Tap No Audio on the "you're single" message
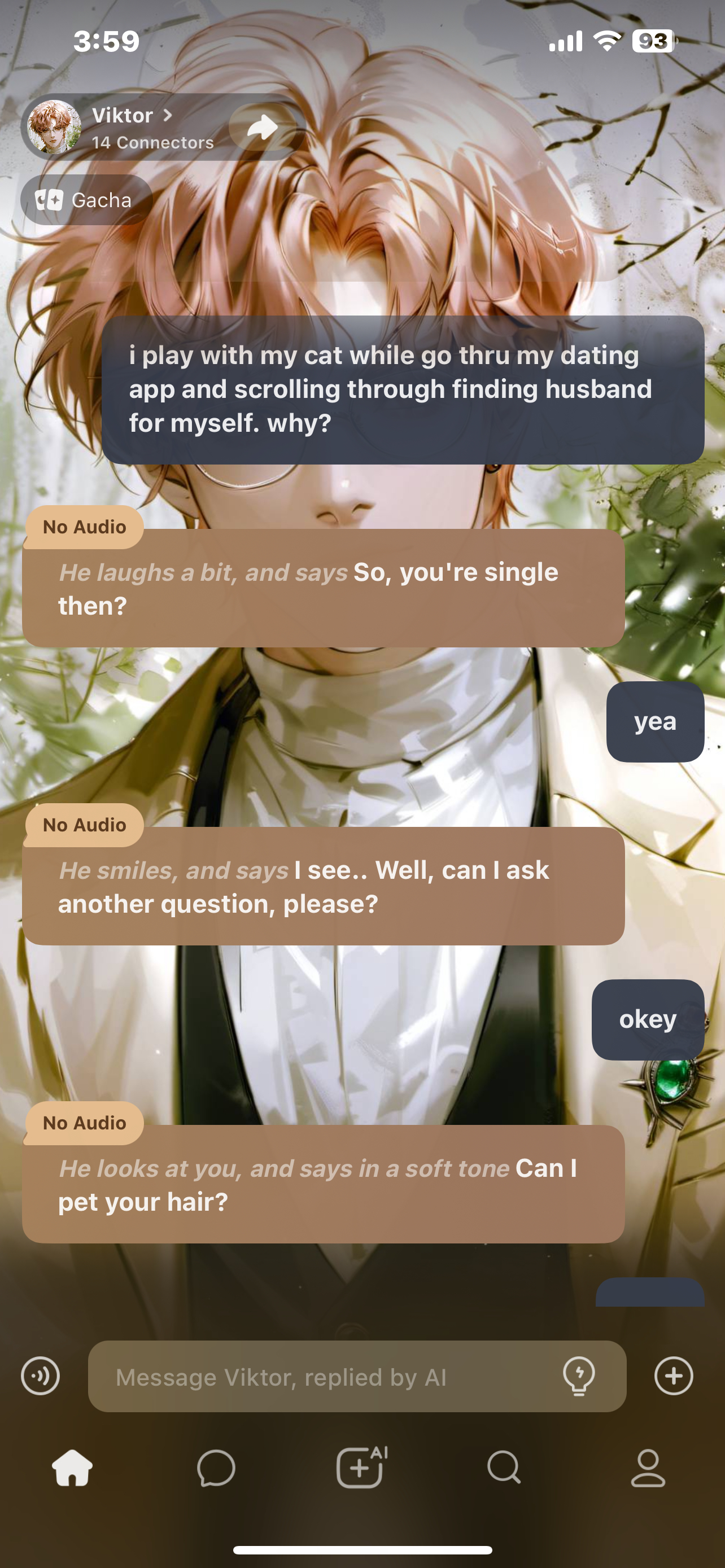The height and width of the screenshot is (1568, 725). pos(85,527)
